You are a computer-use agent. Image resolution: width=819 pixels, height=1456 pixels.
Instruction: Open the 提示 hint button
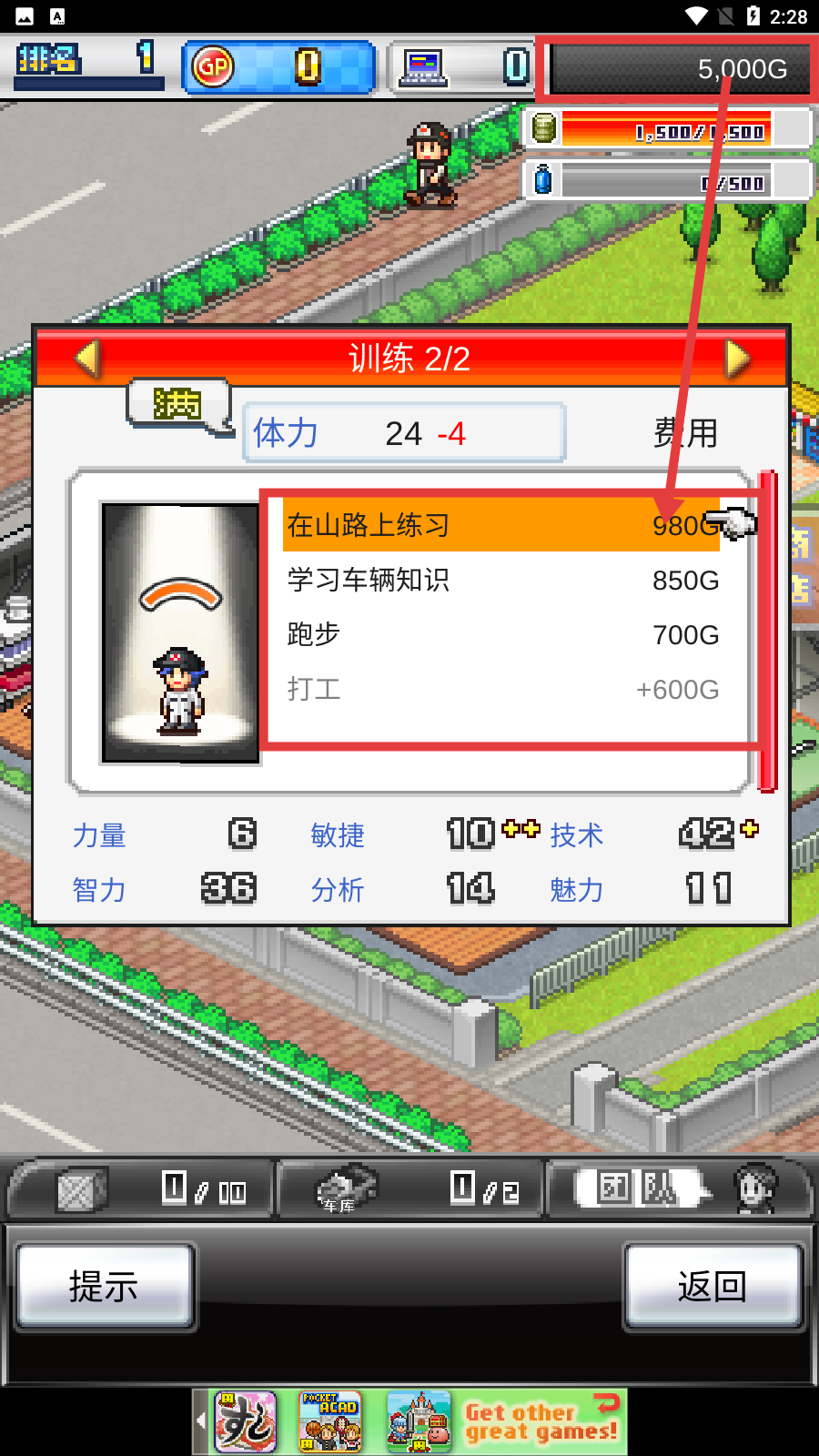(x=105, y=1286)
